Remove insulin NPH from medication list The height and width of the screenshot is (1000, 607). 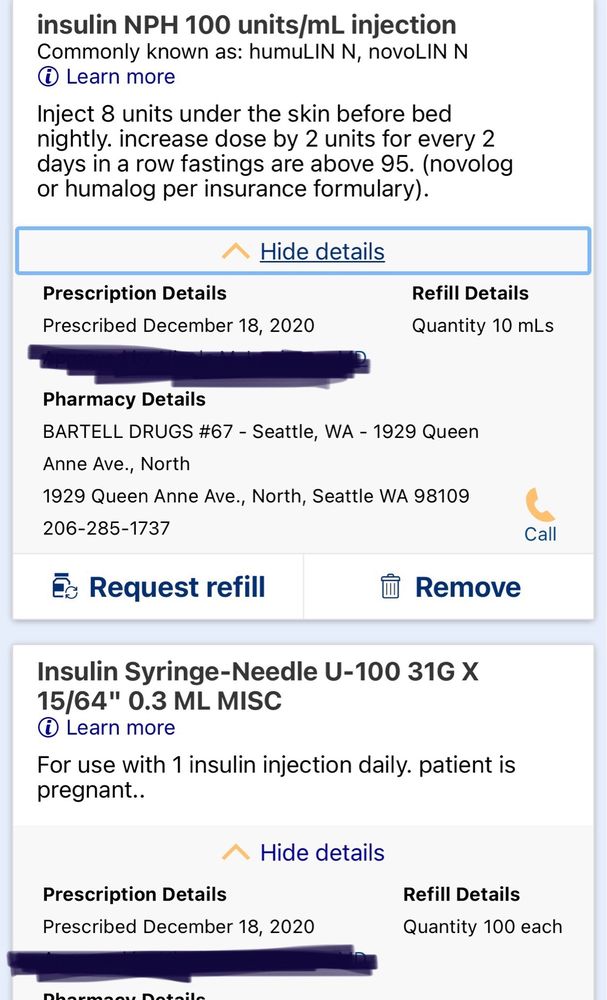click(451, 587)
